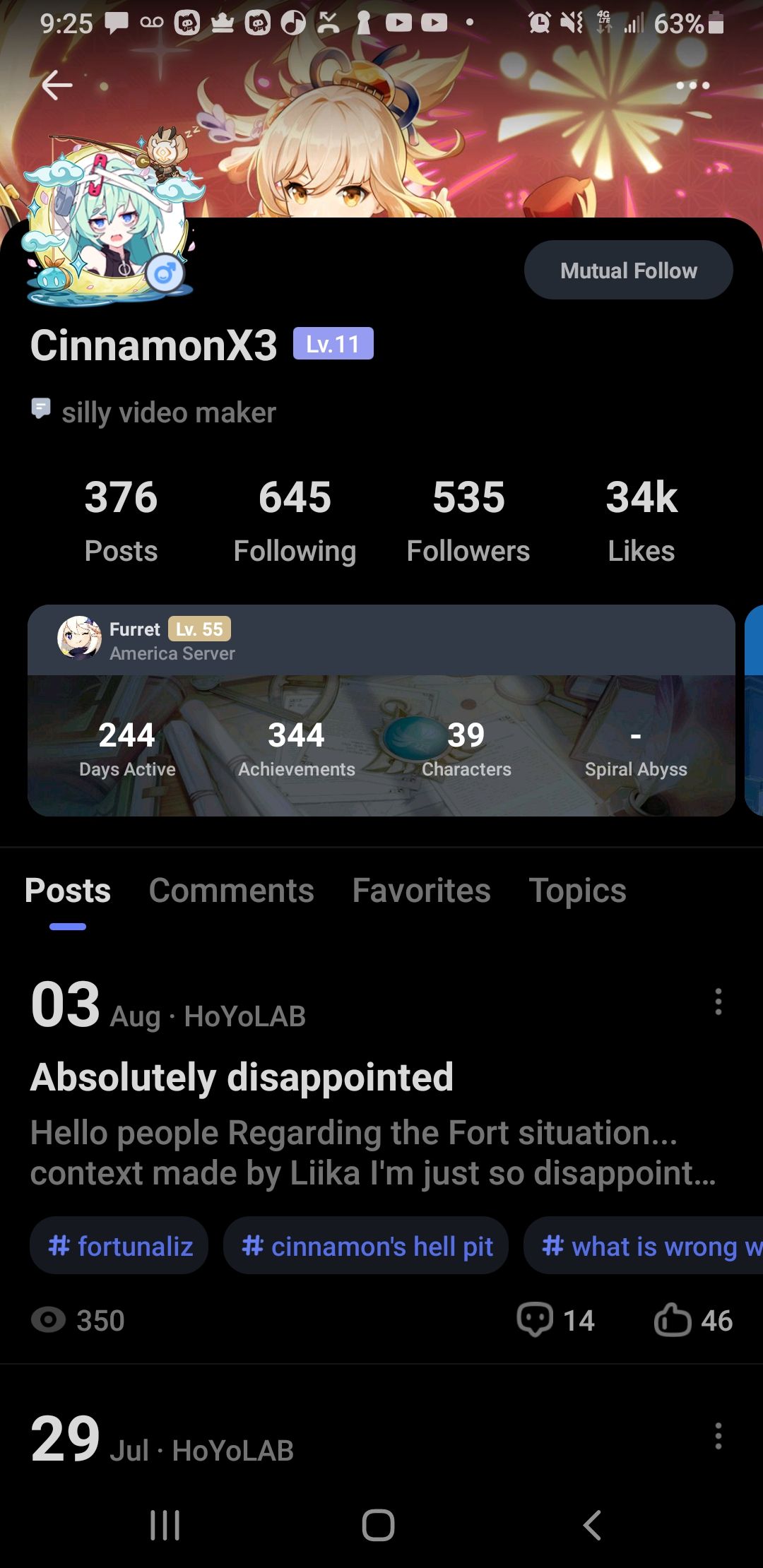
Task: Tap the Mutual Follow button
Action: pos(628,270)
